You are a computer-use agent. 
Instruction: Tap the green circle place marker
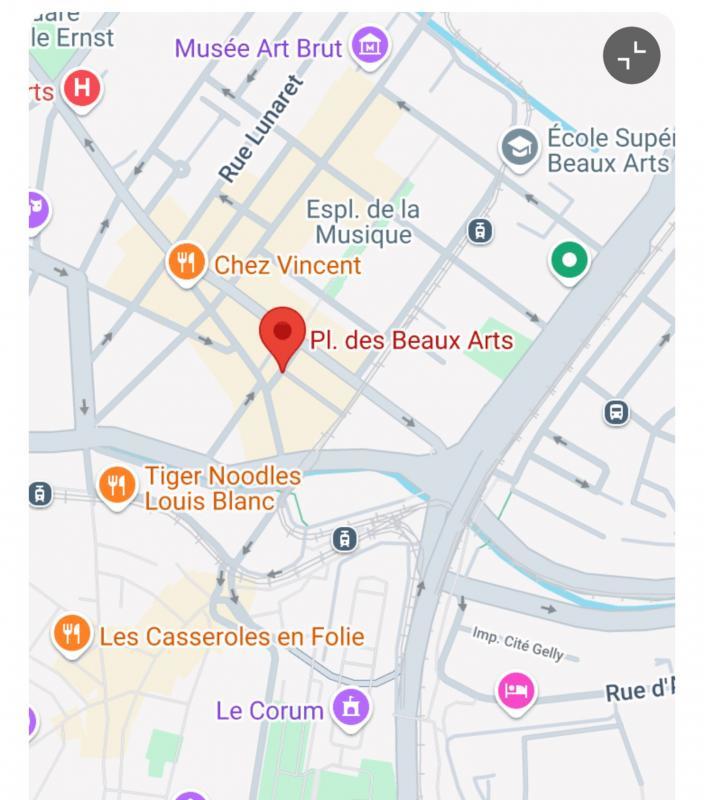569,262
